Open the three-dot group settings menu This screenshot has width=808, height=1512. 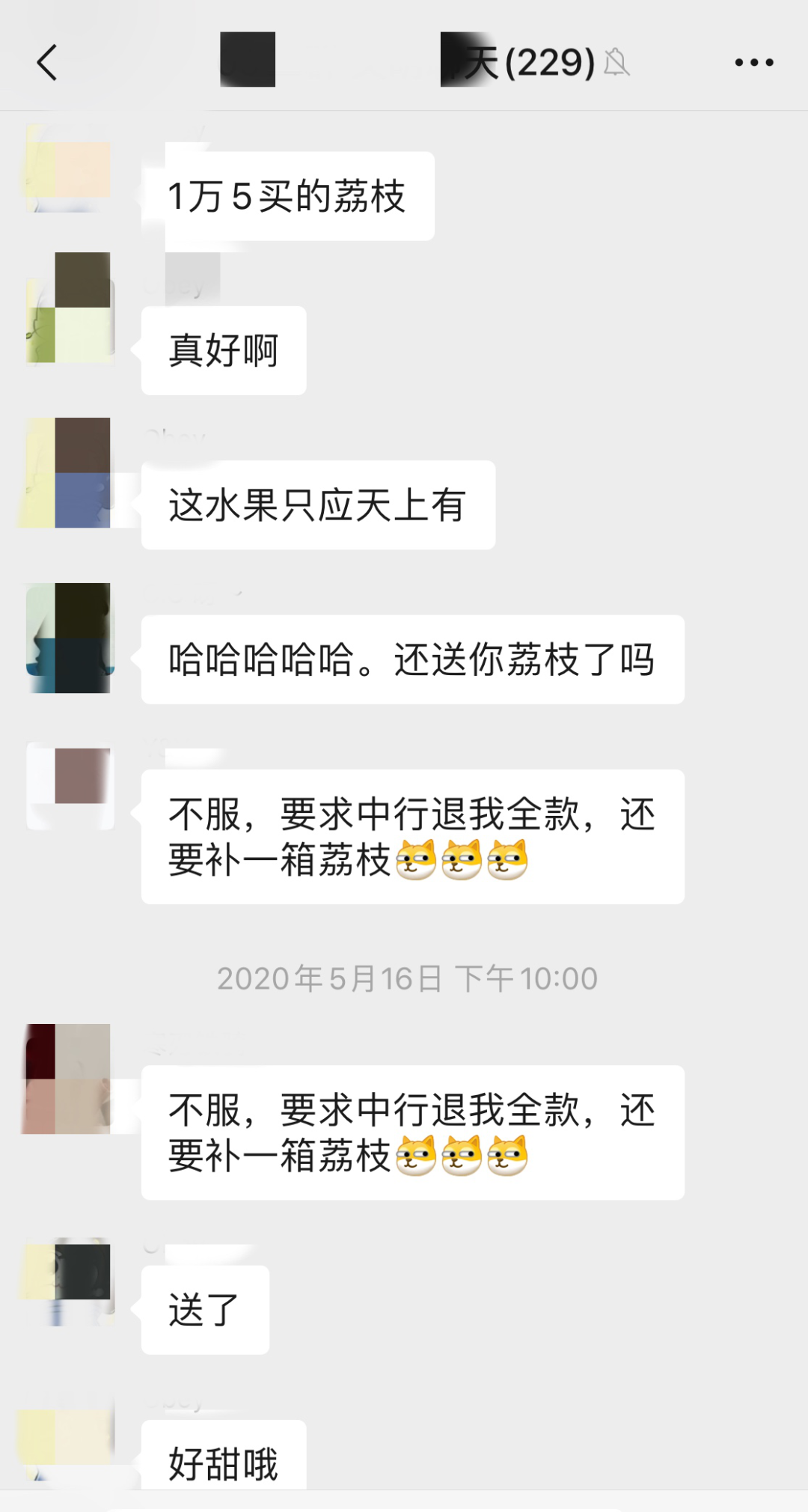tap(753, 63)
